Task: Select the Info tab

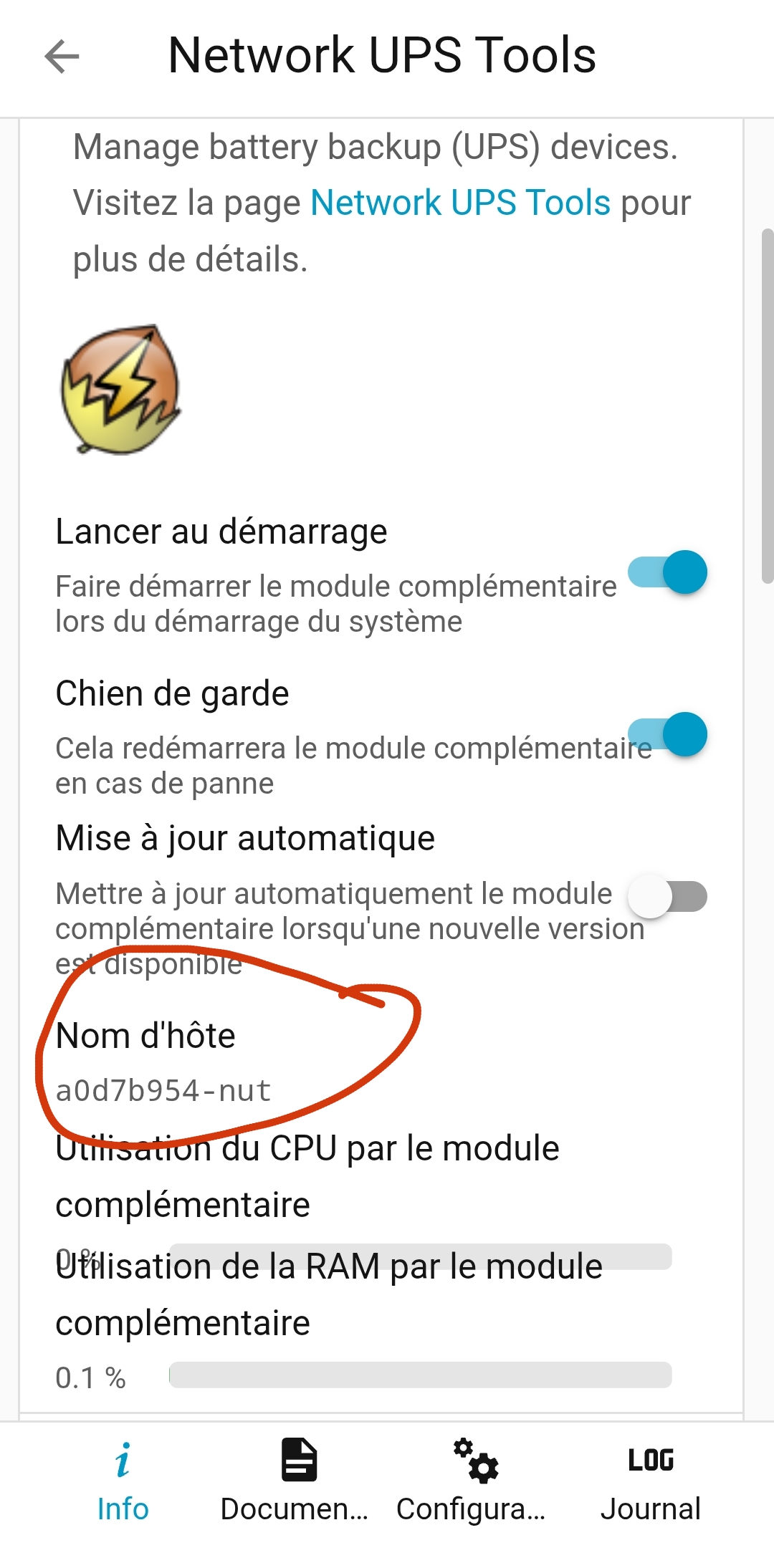Action: pos(123,1480)
